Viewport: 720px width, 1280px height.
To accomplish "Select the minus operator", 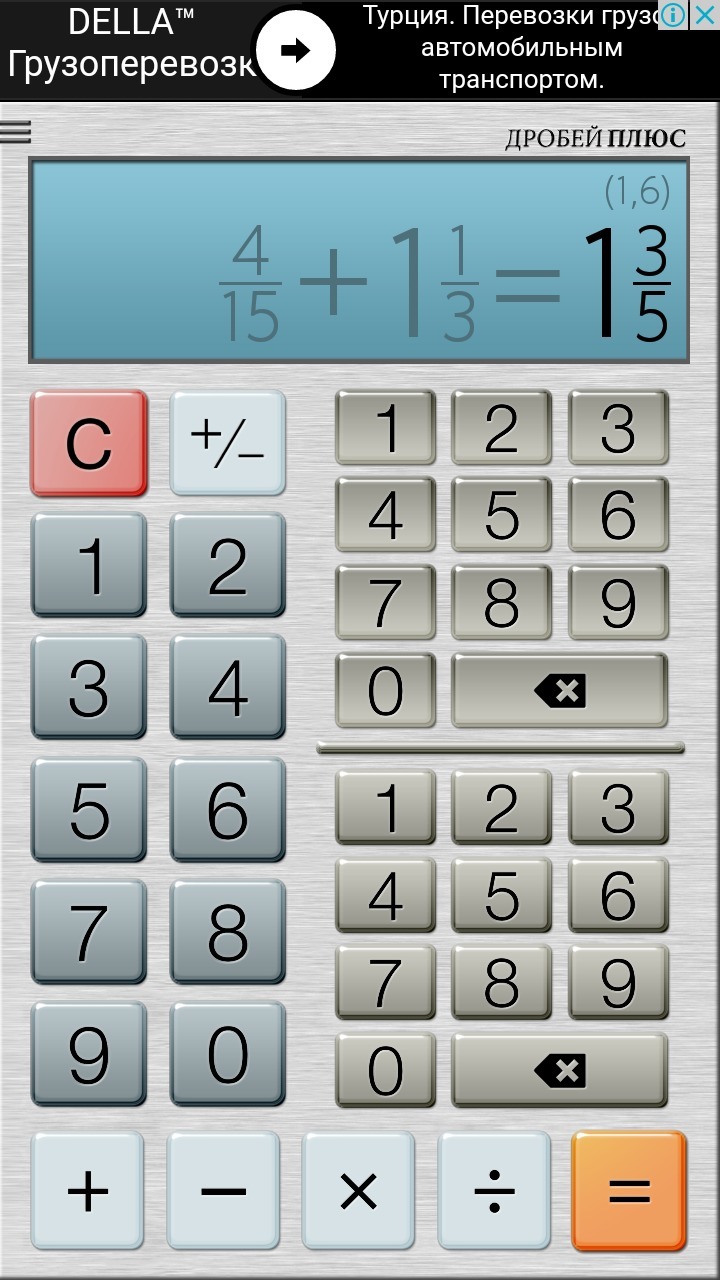I will [x=223, y=1191].
